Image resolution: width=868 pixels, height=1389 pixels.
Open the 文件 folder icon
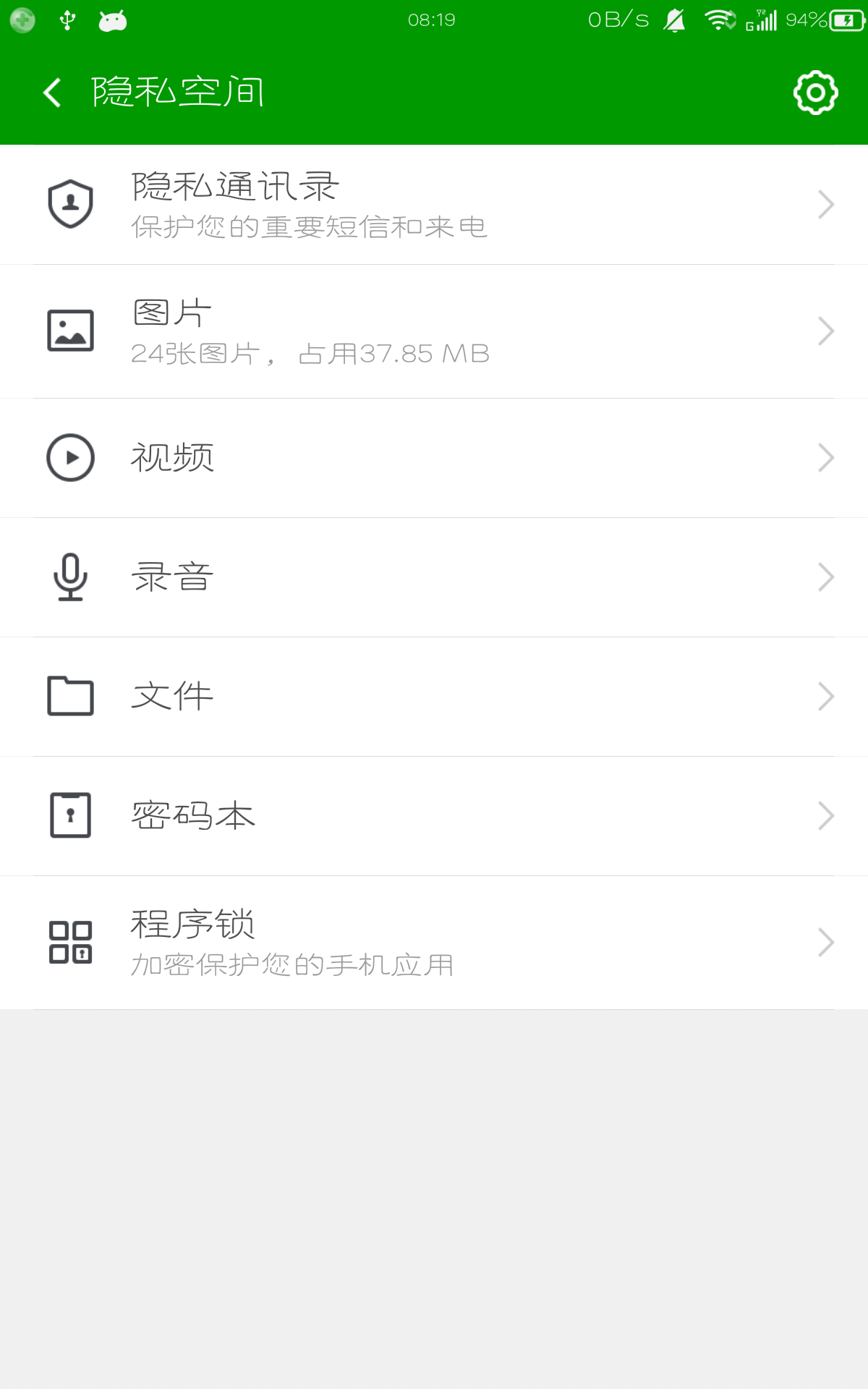pos(69,695)
